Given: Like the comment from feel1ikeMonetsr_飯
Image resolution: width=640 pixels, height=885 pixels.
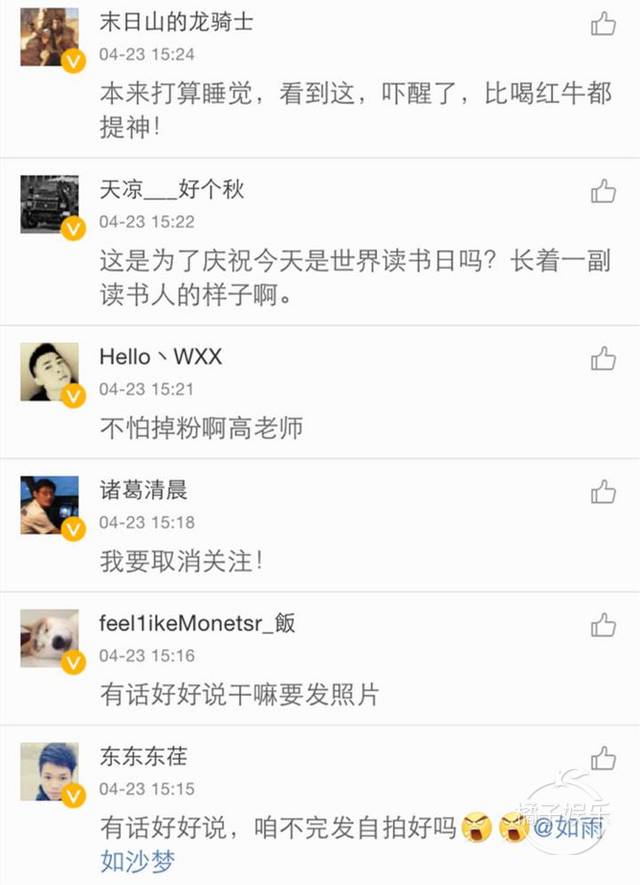Looking at the screenshot, I should coord(603,625).
